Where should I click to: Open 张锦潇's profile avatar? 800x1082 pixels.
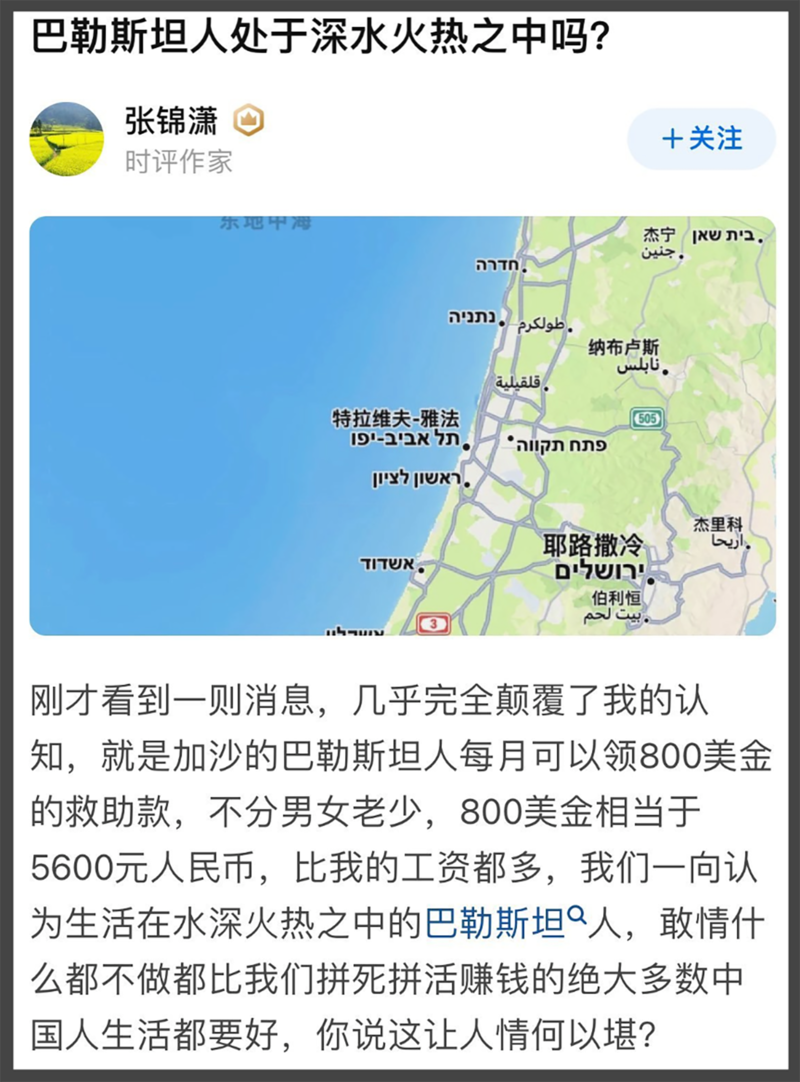tap(67, 139)
